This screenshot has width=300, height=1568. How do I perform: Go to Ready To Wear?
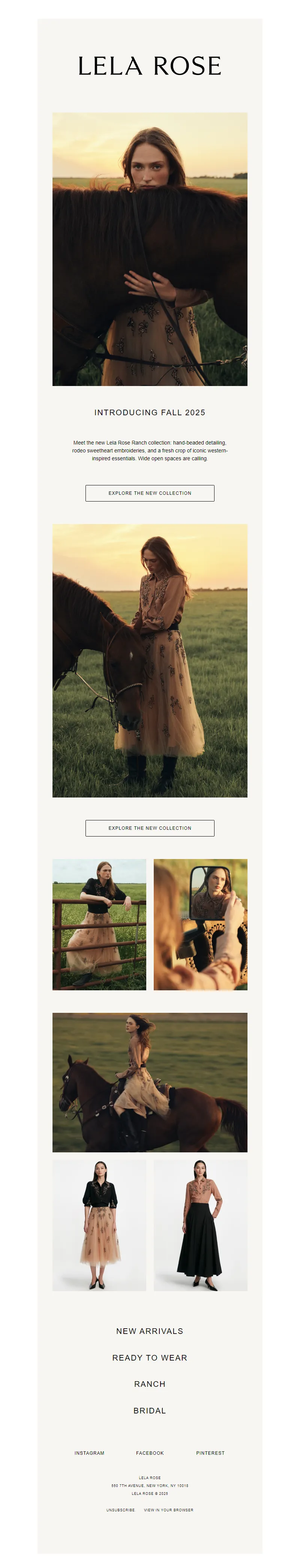click(x=150, y=1358)
